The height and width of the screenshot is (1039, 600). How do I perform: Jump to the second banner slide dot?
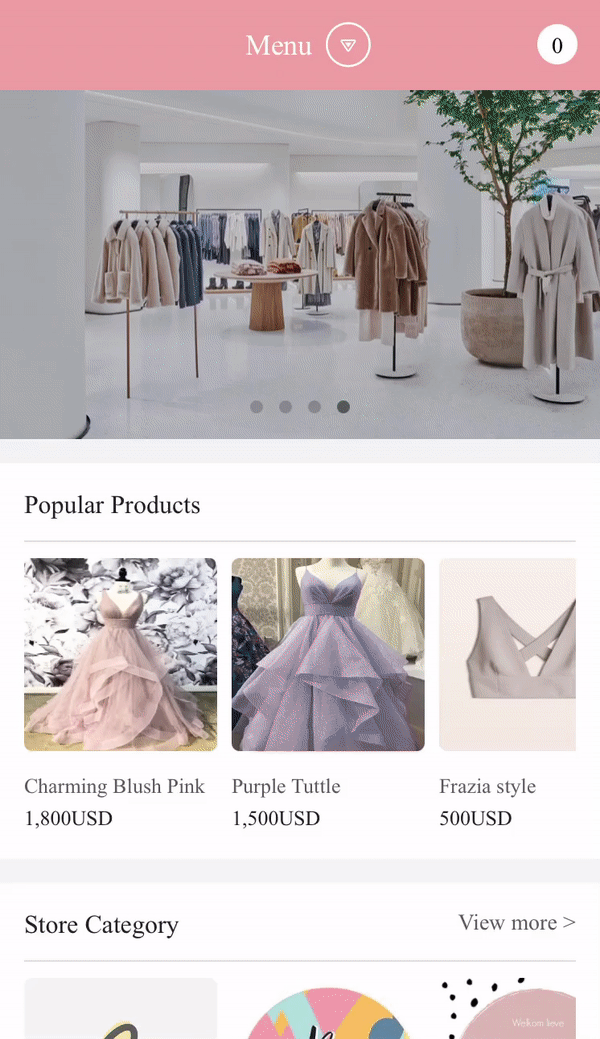tap(286, 407)
